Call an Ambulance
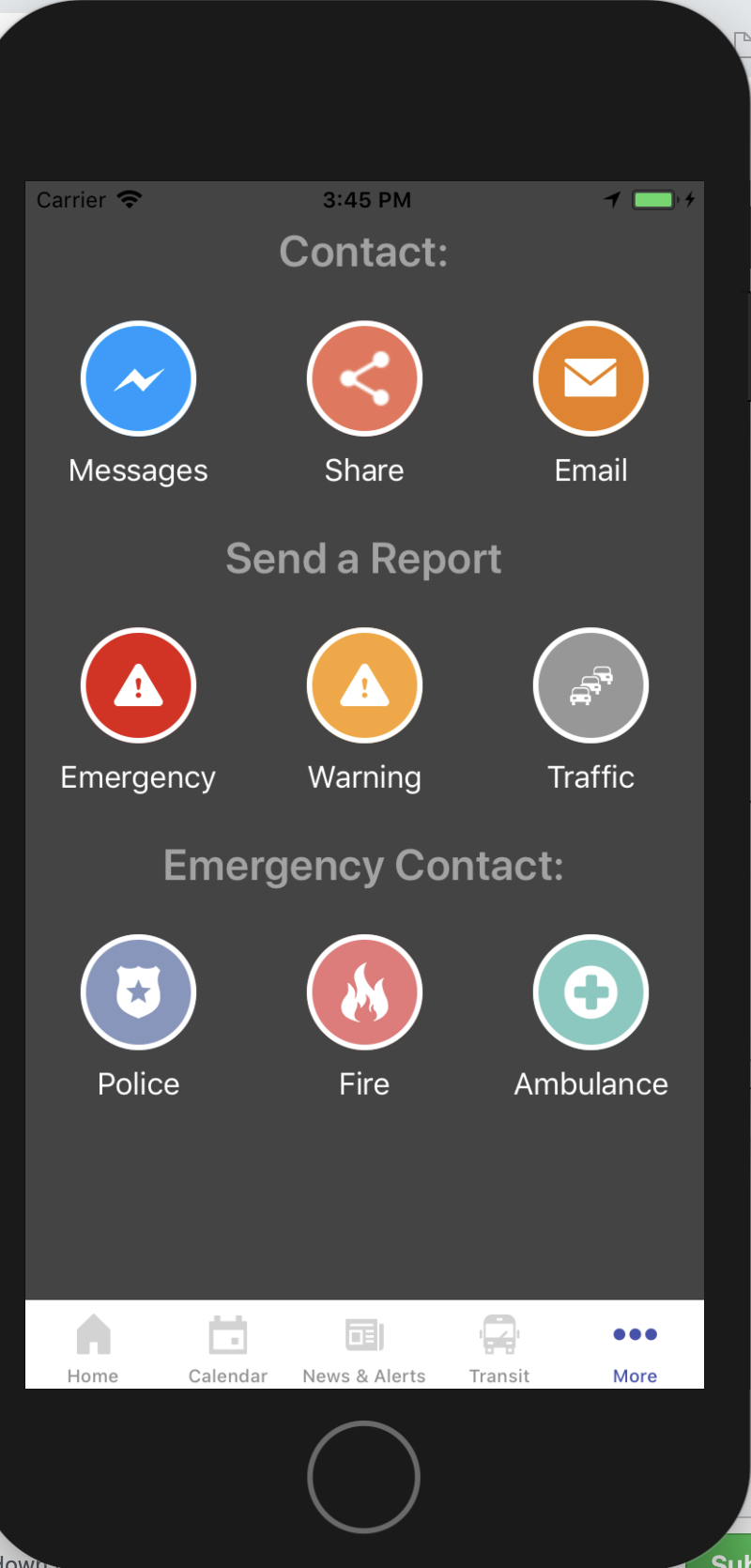The image size is (751, 1568). click(590, 992)
